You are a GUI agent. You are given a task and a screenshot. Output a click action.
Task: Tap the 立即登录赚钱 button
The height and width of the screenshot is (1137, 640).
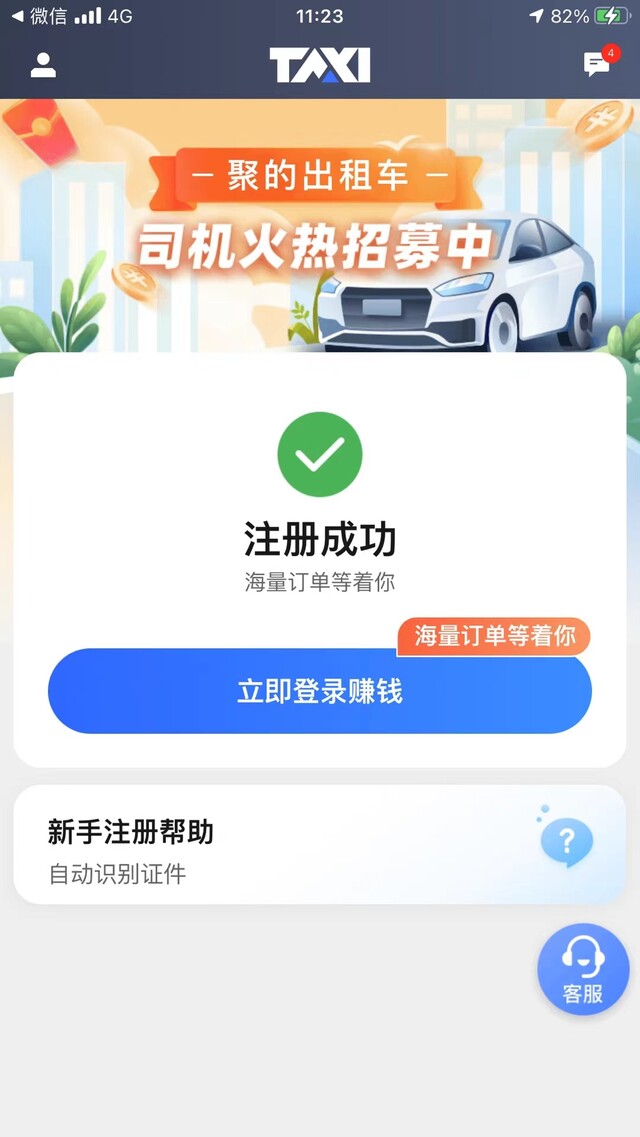pos(320,691)
